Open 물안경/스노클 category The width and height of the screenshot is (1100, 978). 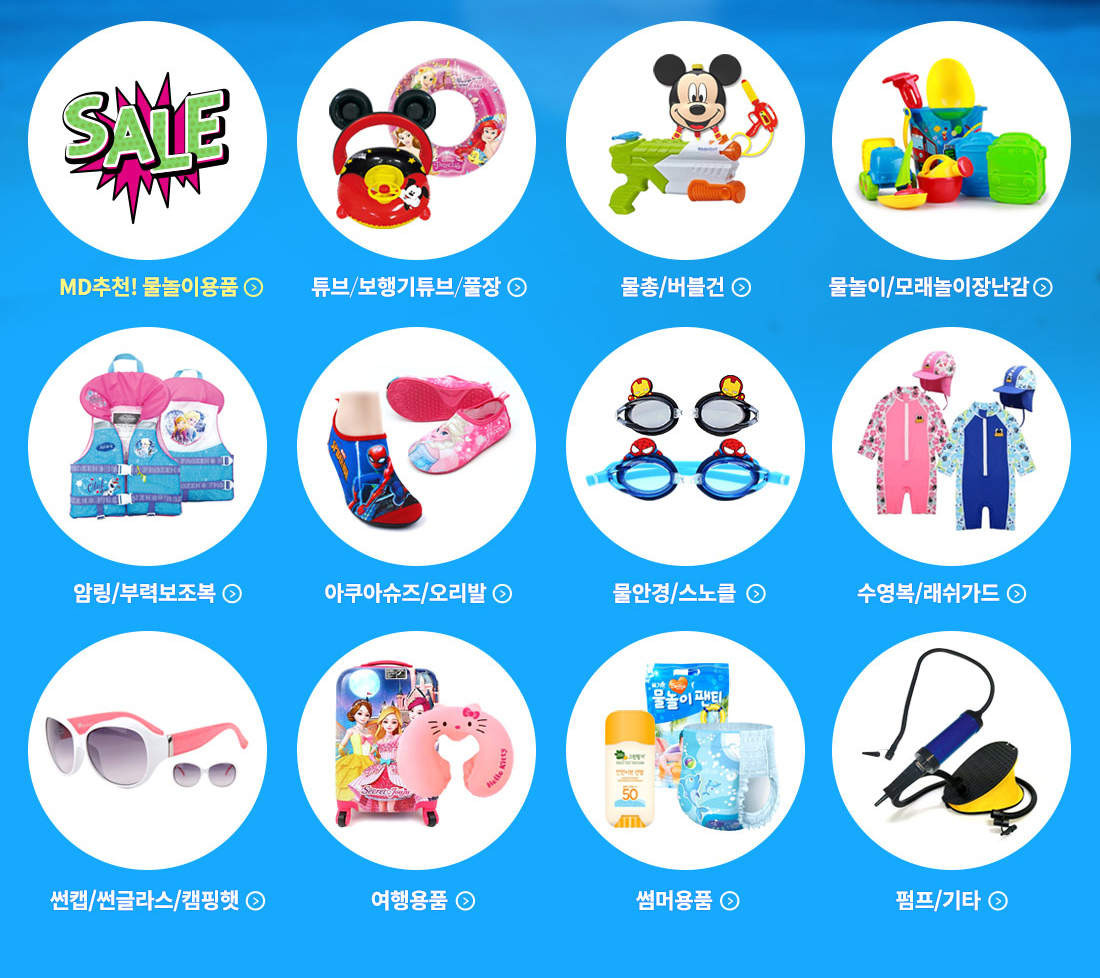[688, 594]
